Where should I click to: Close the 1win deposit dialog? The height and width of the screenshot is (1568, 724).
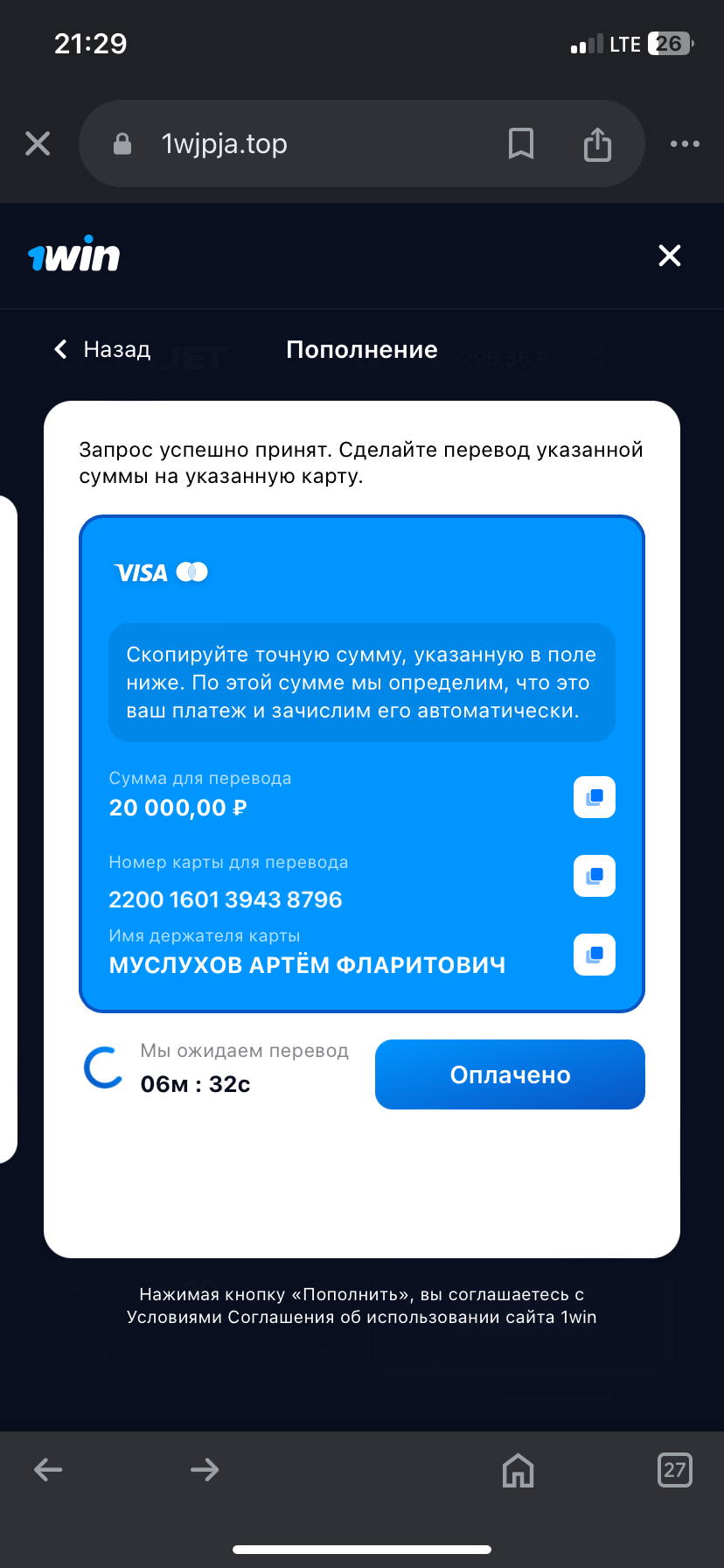click(x=670, y=255)
